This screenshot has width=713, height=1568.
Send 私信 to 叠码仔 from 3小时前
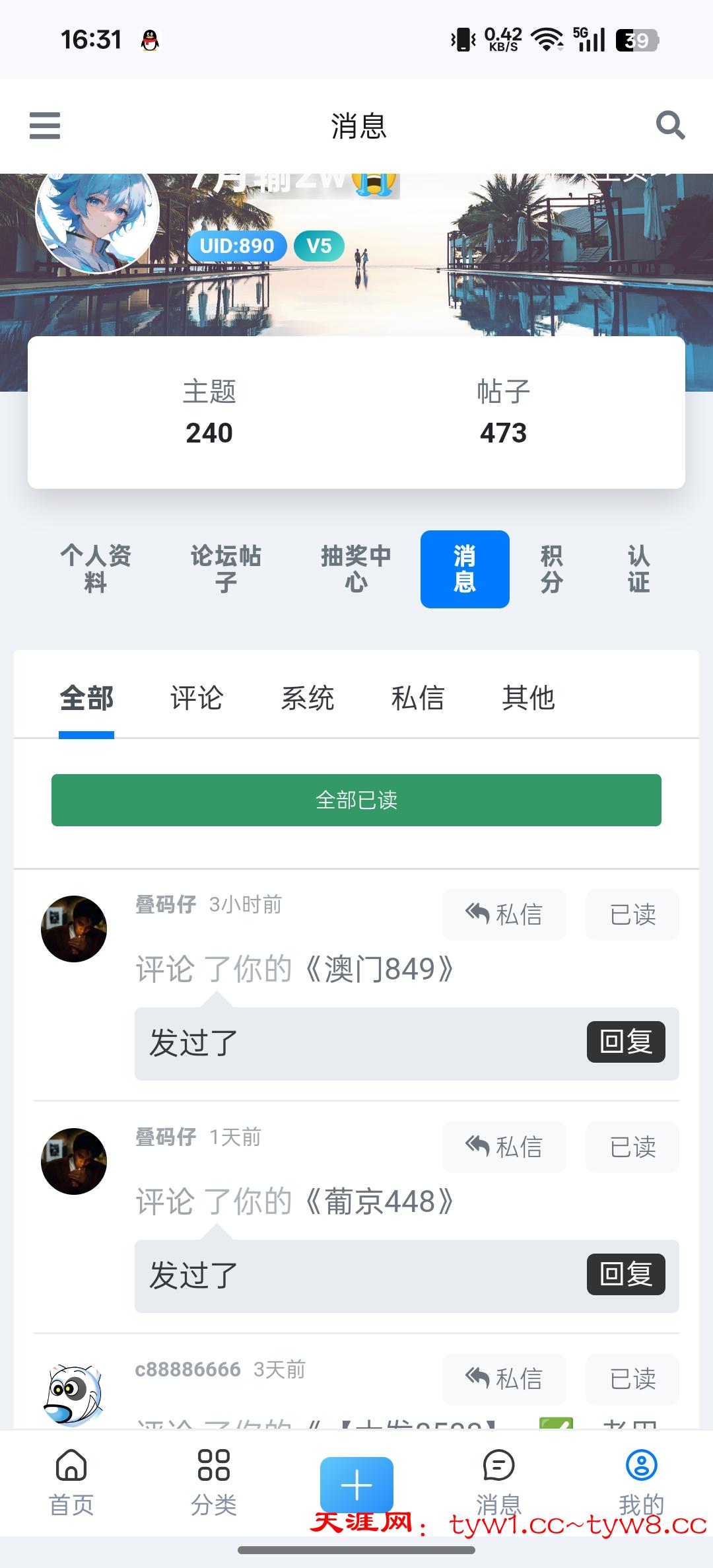[504, 915]
